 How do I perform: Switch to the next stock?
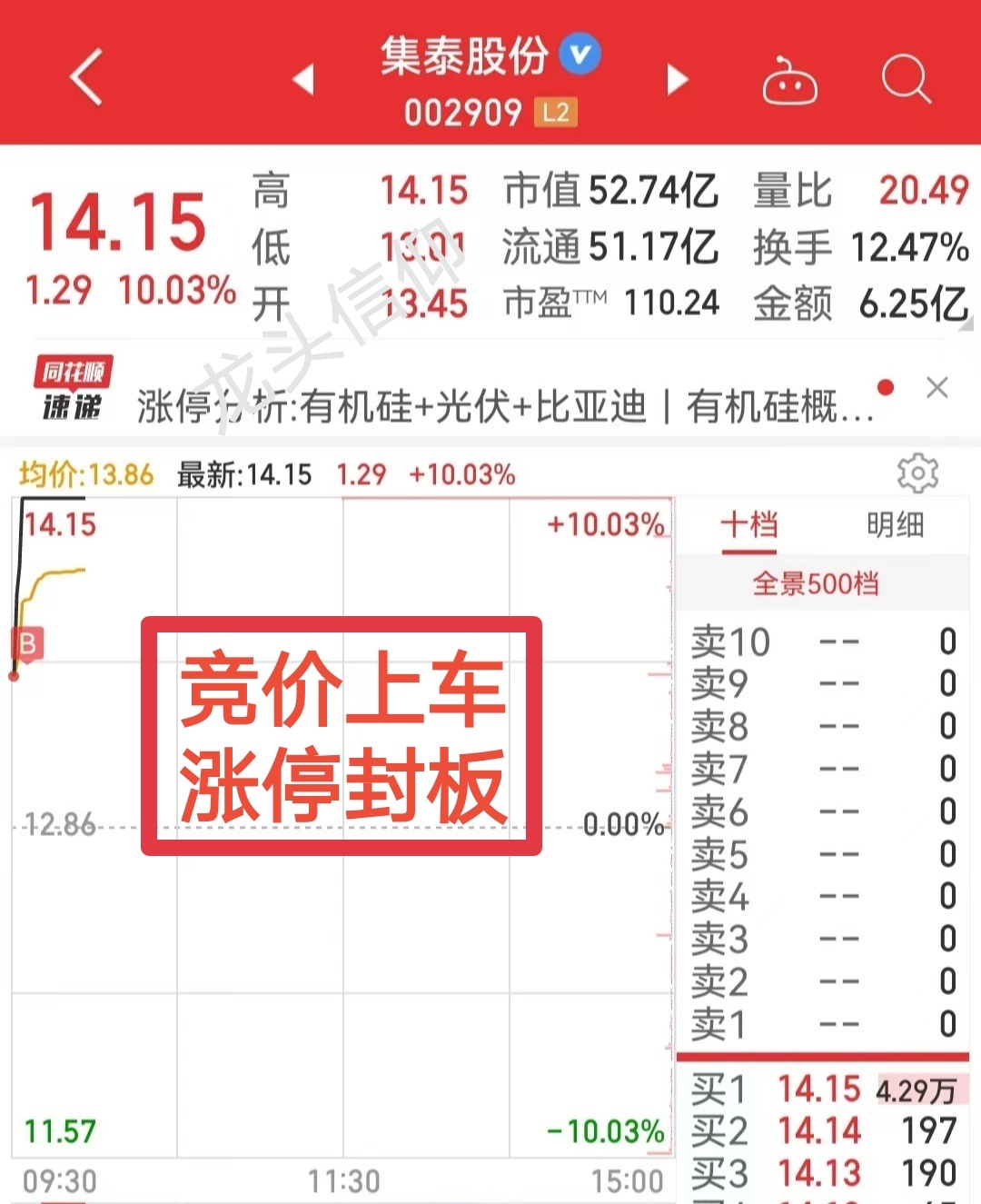(677, 80)
